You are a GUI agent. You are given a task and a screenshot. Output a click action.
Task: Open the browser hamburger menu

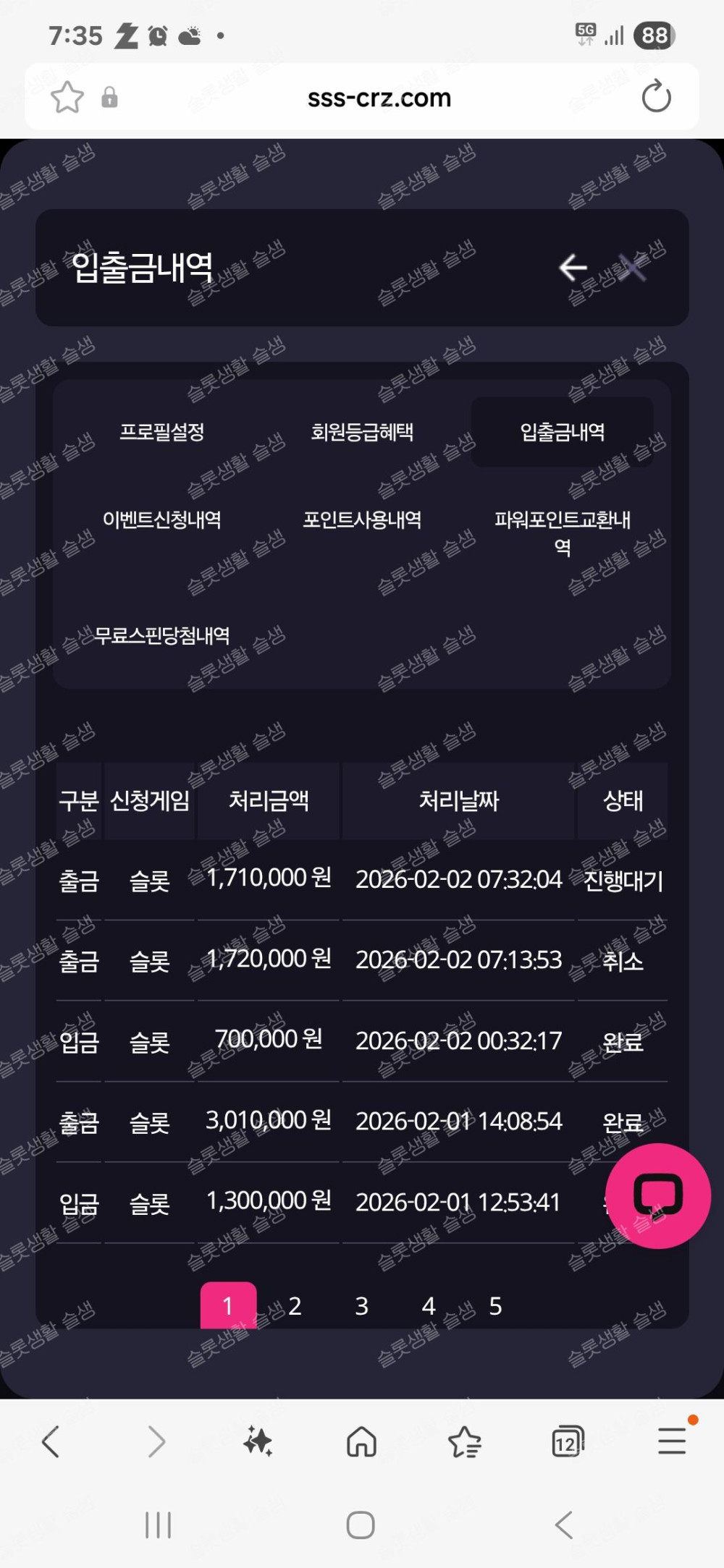[671, 1441]
